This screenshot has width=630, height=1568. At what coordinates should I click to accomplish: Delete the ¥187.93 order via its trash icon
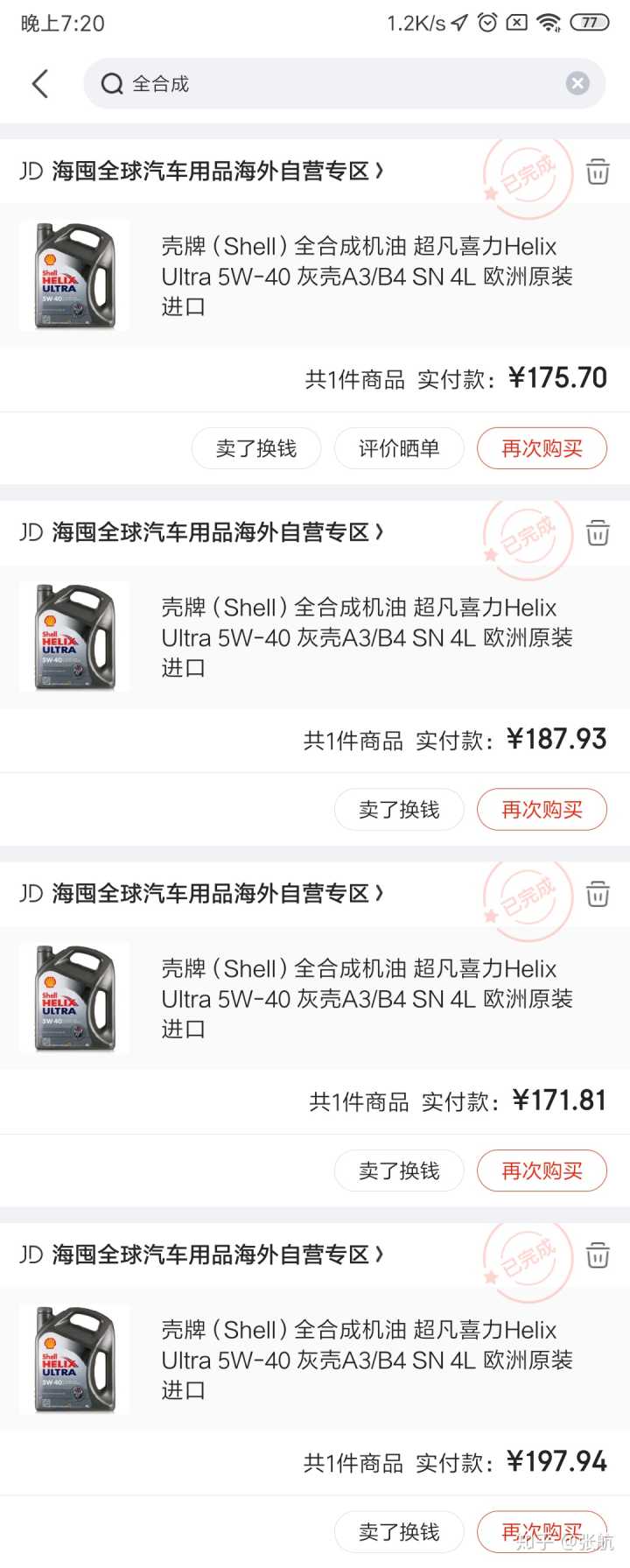click(x=598, y=532)
